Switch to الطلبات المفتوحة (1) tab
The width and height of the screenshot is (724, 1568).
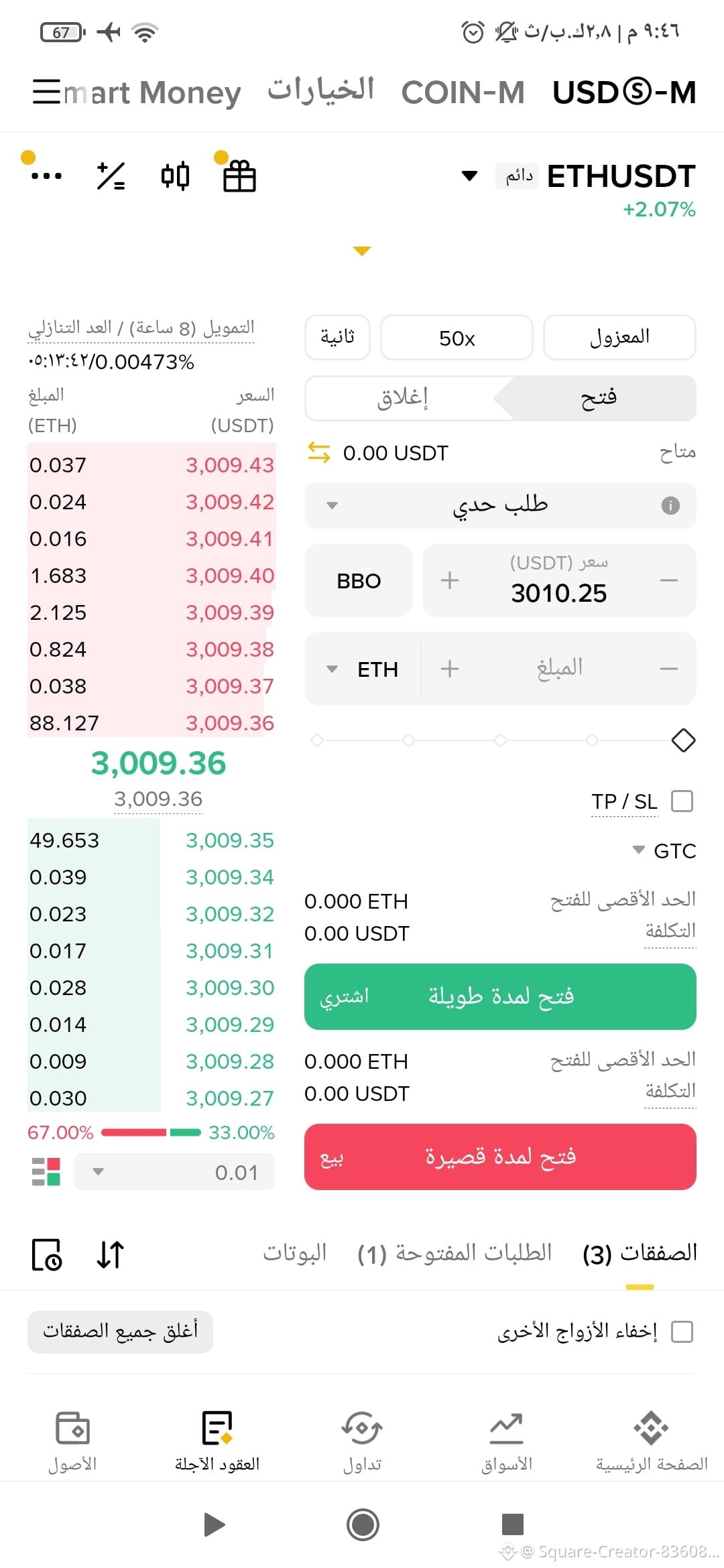455,1252
